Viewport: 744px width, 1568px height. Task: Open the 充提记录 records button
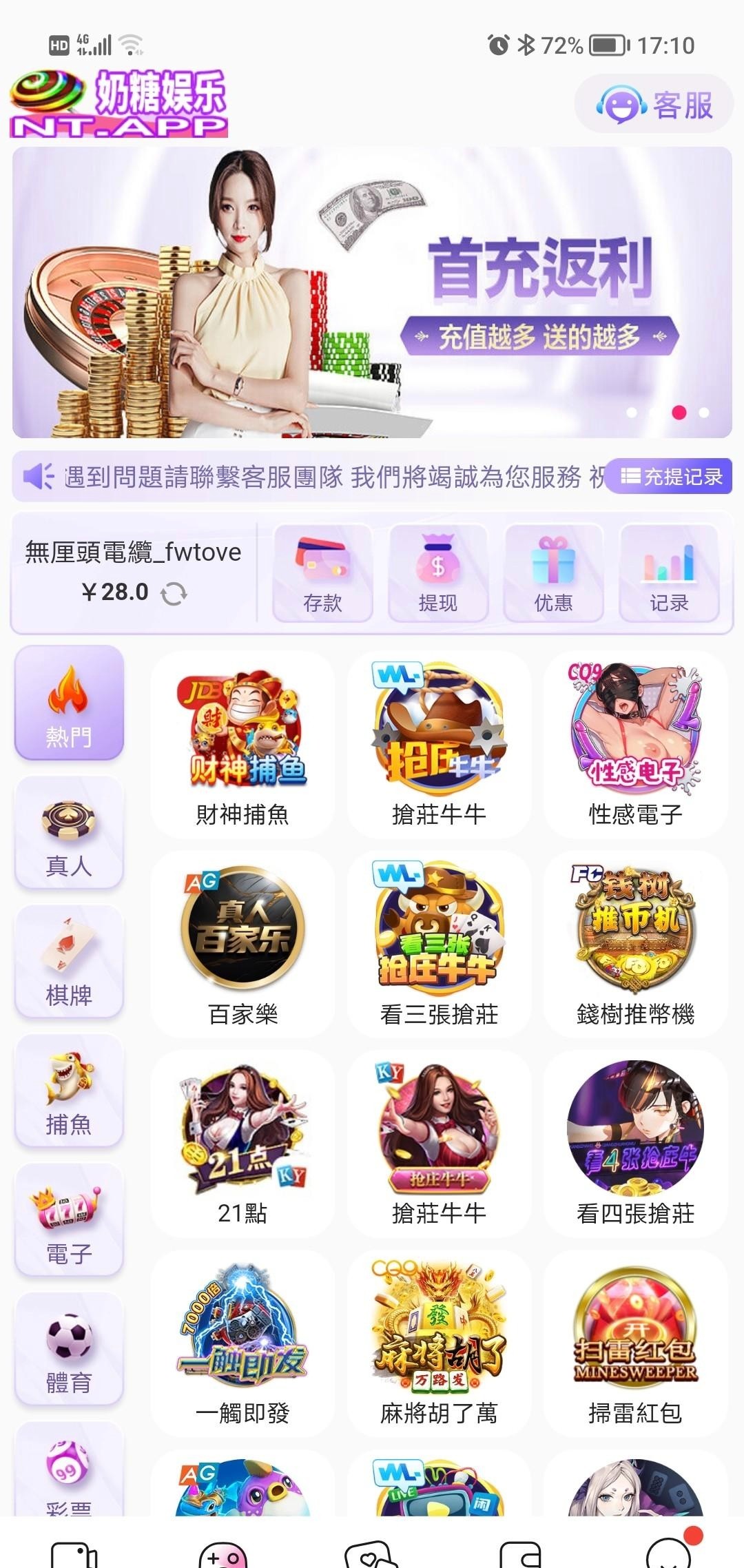671,476
